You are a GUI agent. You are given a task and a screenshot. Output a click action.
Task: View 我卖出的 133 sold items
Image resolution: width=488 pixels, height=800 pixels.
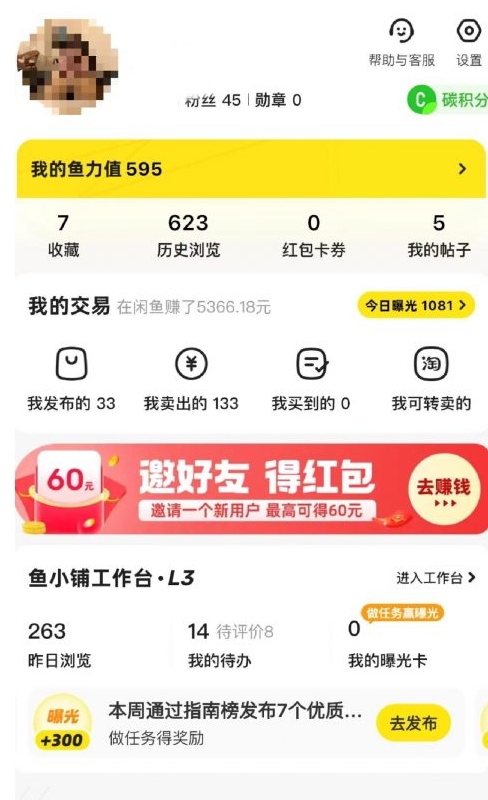click(x=191, y=379)
